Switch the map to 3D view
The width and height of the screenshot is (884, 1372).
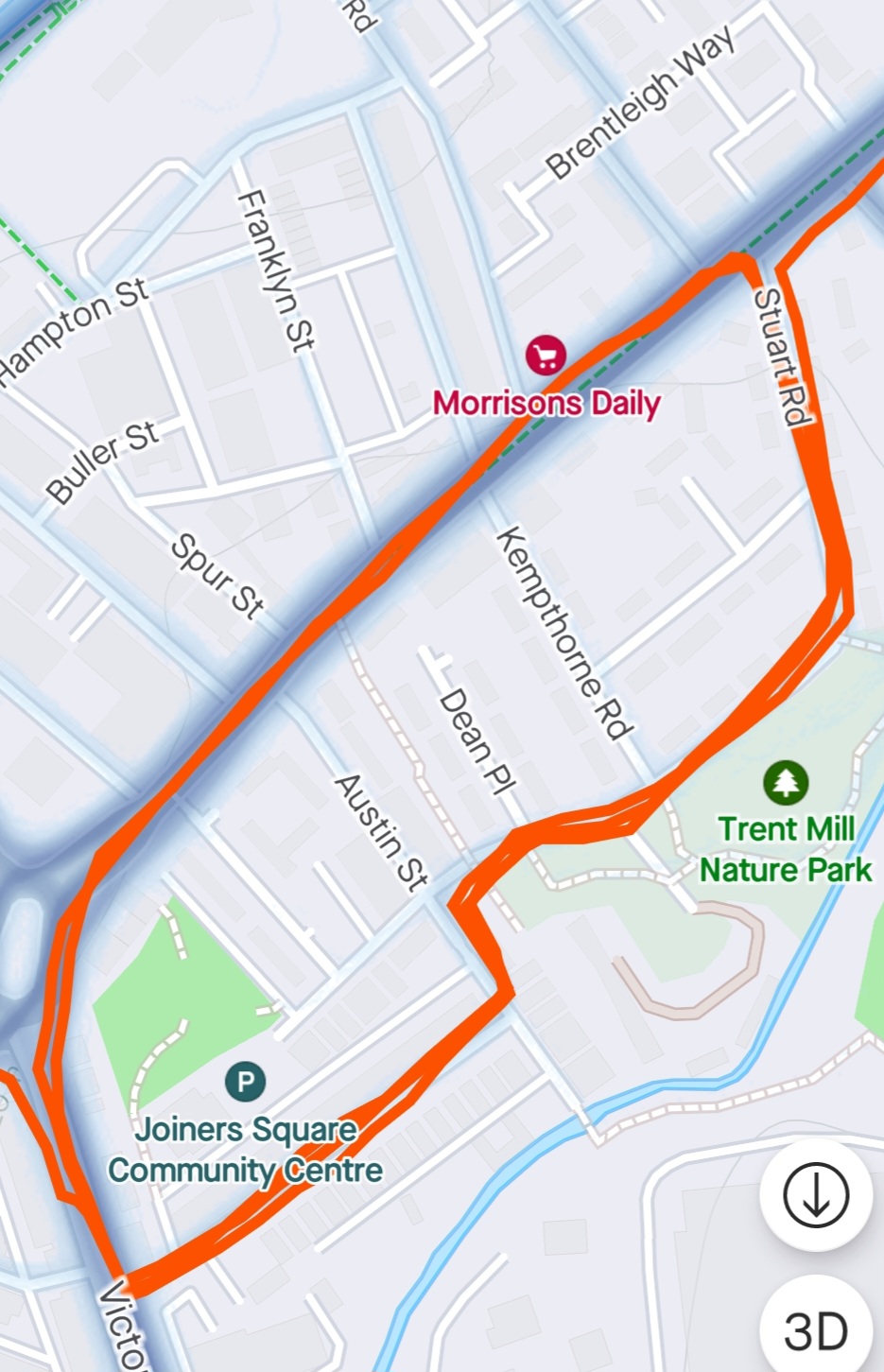pyautogui.click(x=815, y=1331)
